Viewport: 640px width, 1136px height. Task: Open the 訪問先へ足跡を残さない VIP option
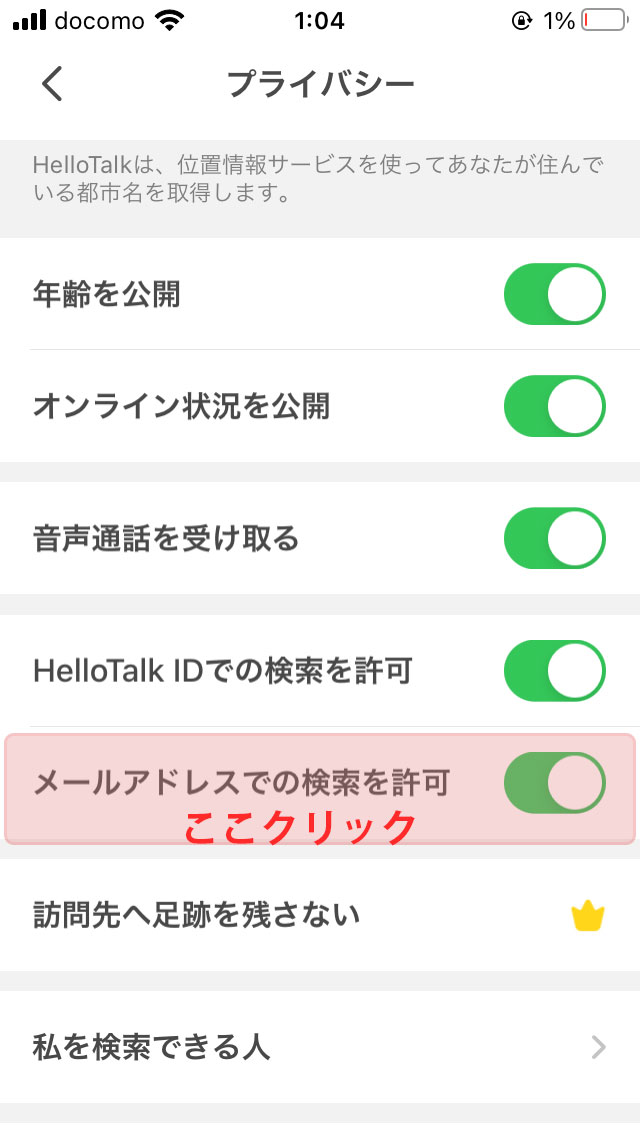[320, 915]
